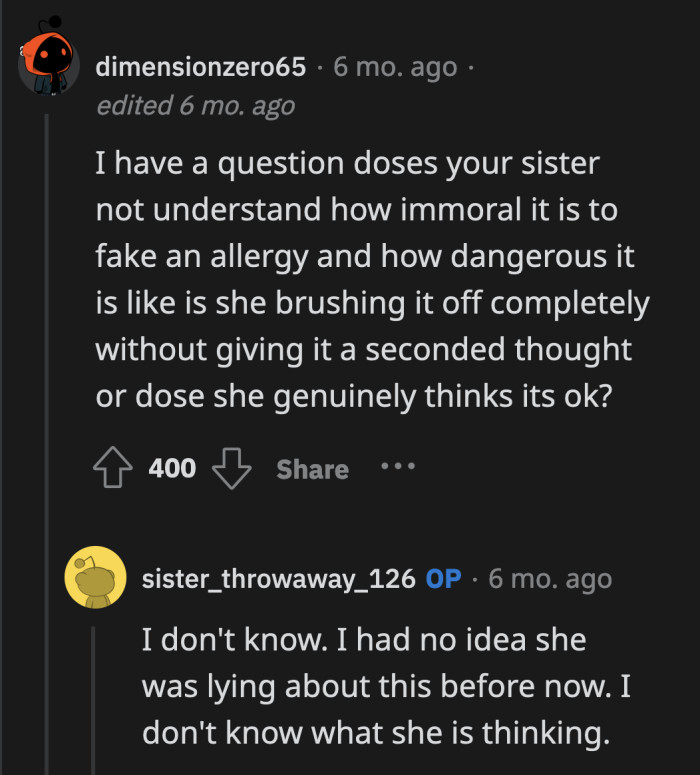Open sister_throwaway_126's profile
This screenshot has height=775, width=700.
tap(278, 579)
